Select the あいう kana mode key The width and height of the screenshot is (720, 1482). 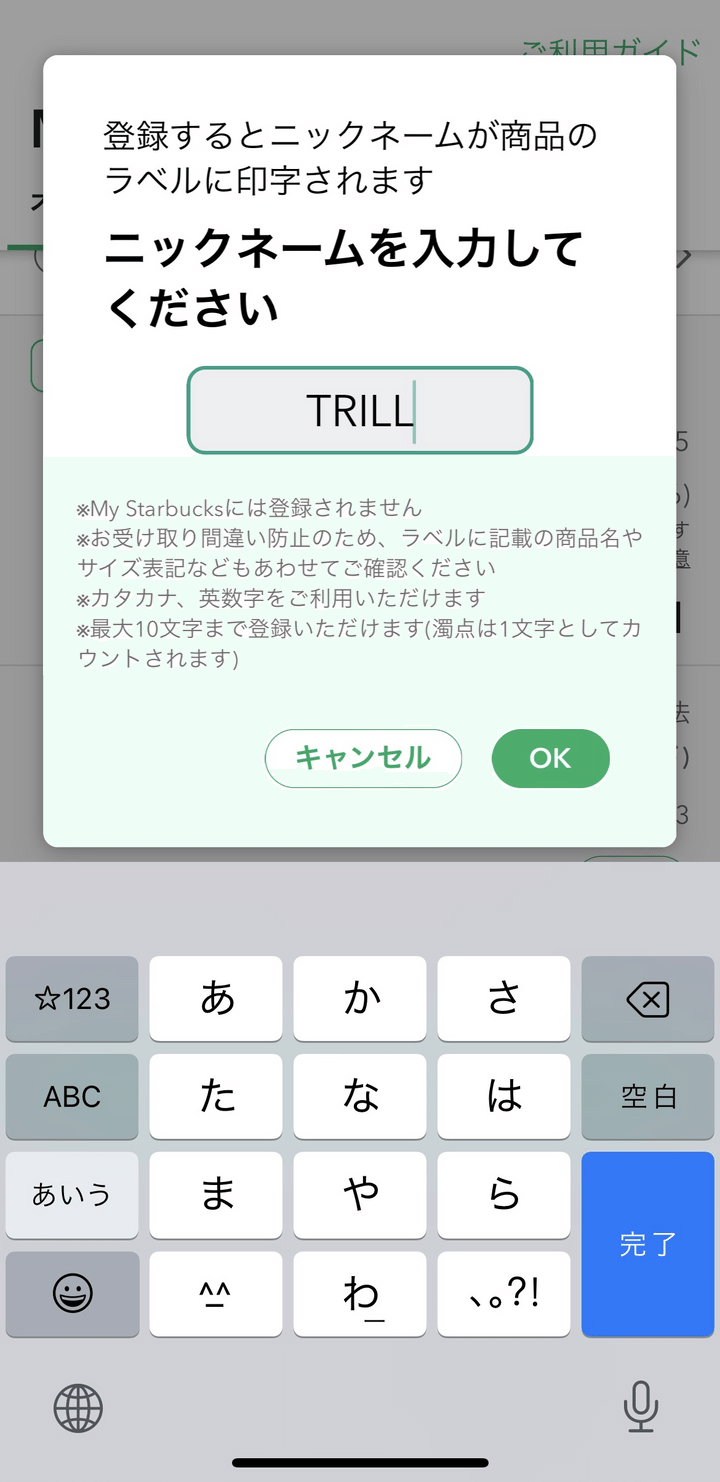coord(71,1195)
